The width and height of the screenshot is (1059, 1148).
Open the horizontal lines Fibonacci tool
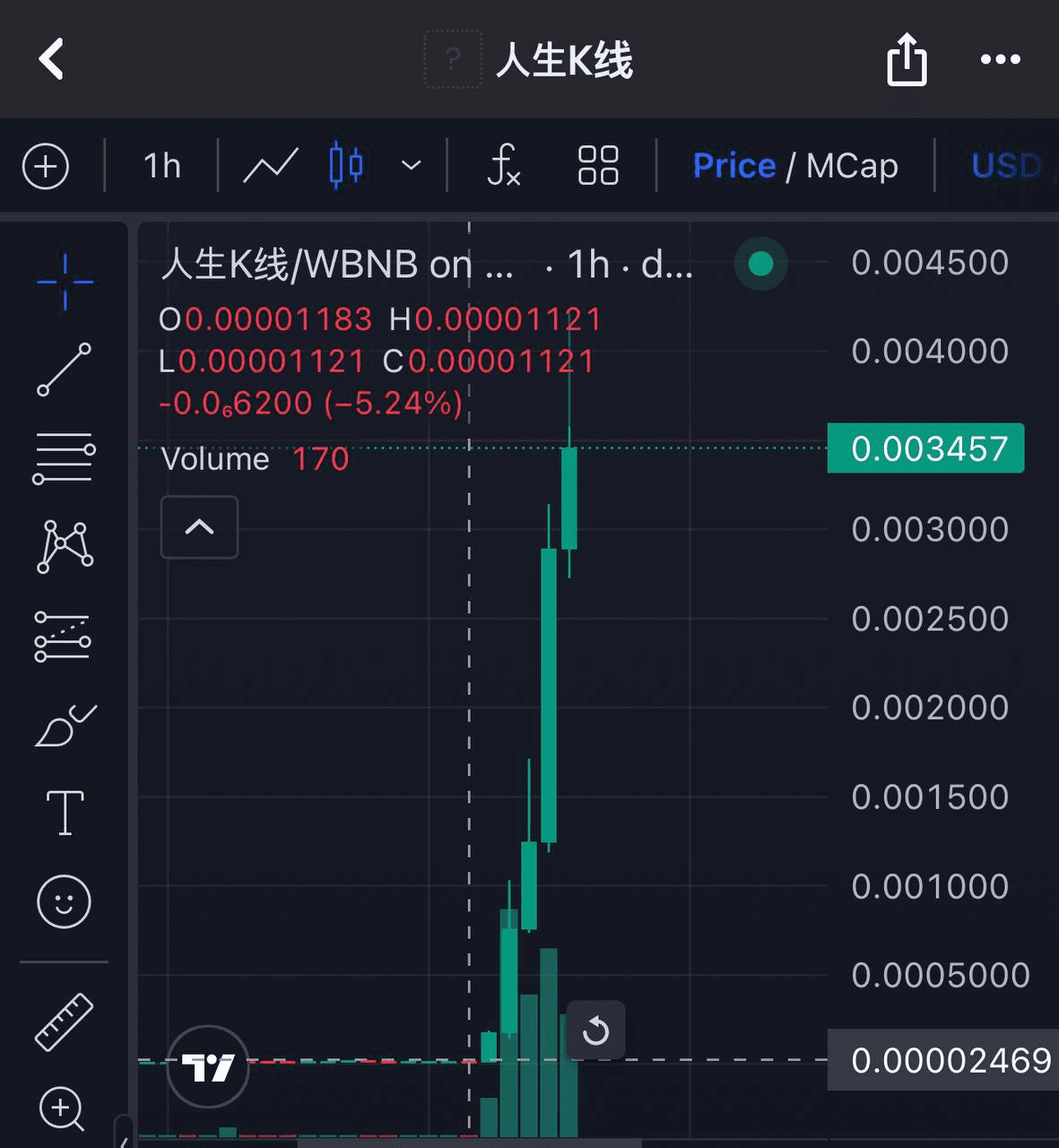pyautogui.click(x=65, y=457)
